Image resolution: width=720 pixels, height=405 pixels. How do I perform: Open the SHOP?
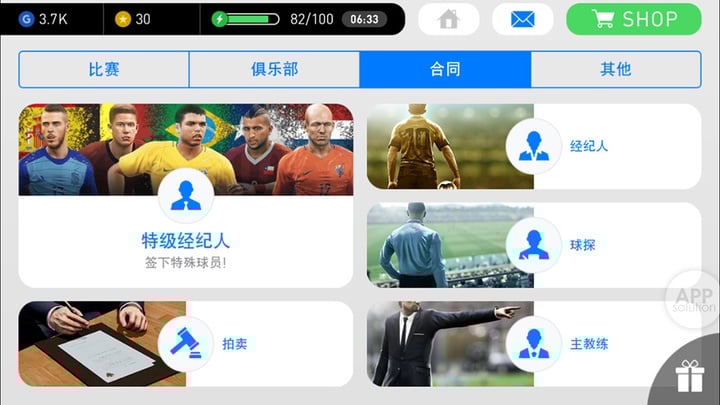[x=634, y=19]
